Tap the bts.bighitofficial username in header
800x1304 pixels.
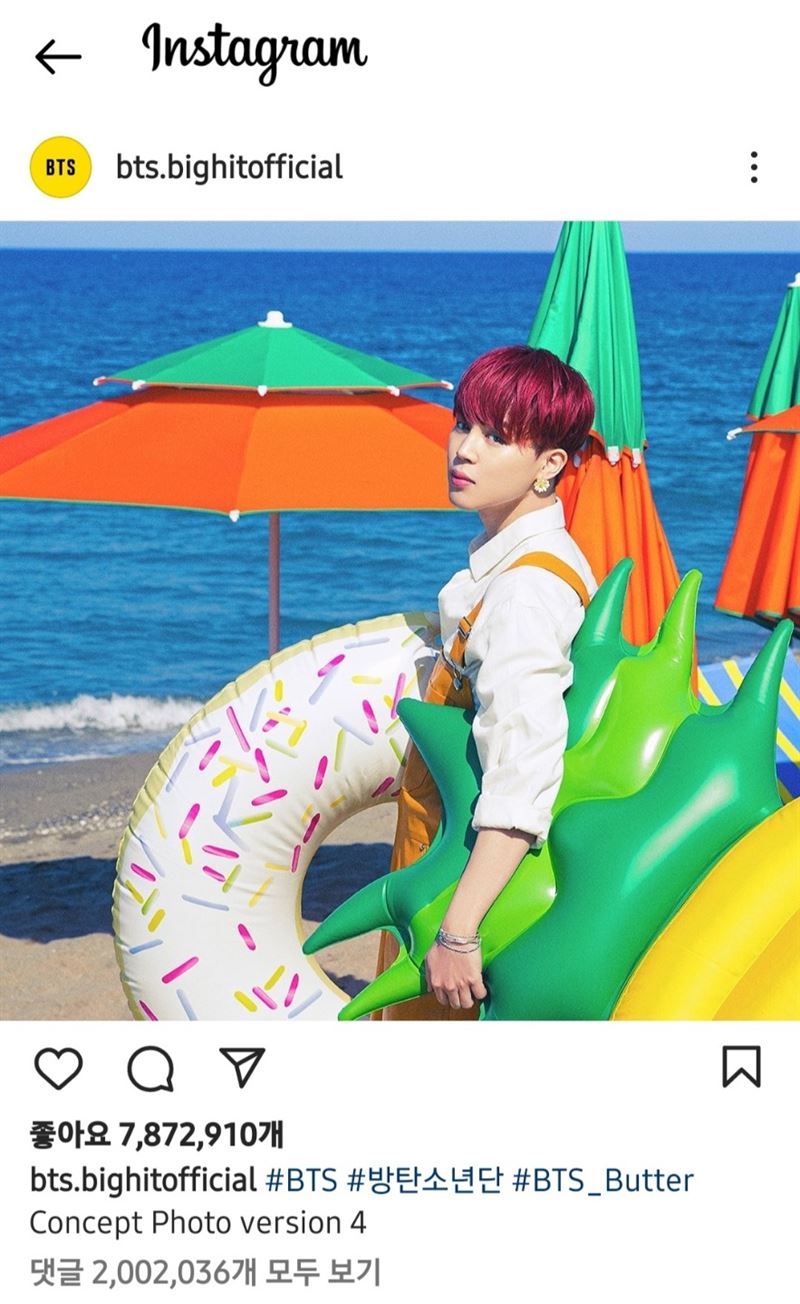229,167
